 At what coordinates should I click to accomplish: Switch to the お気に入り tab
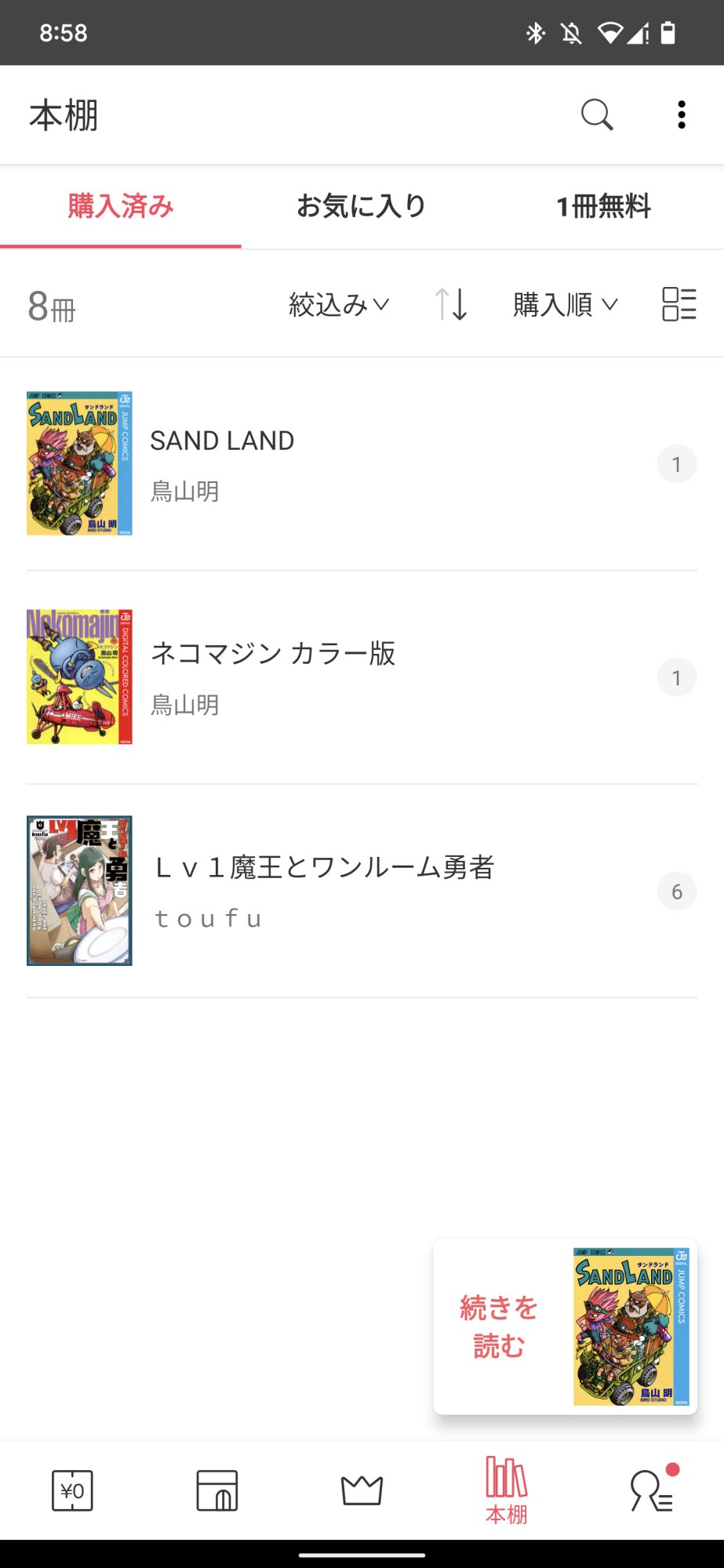tap(362, 206)
